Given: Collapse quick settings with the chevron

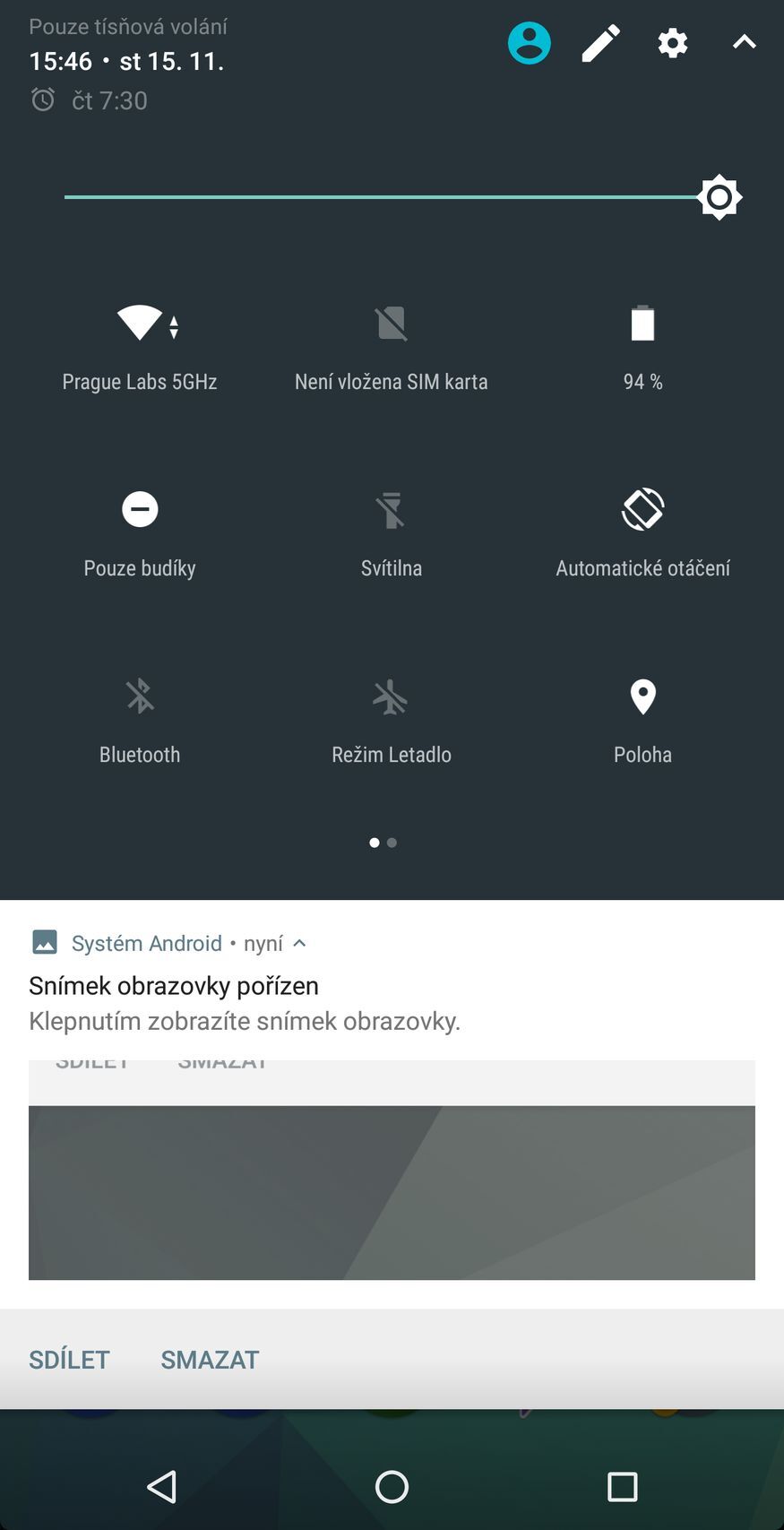Looking at the screenshot, I should (744, 40).
